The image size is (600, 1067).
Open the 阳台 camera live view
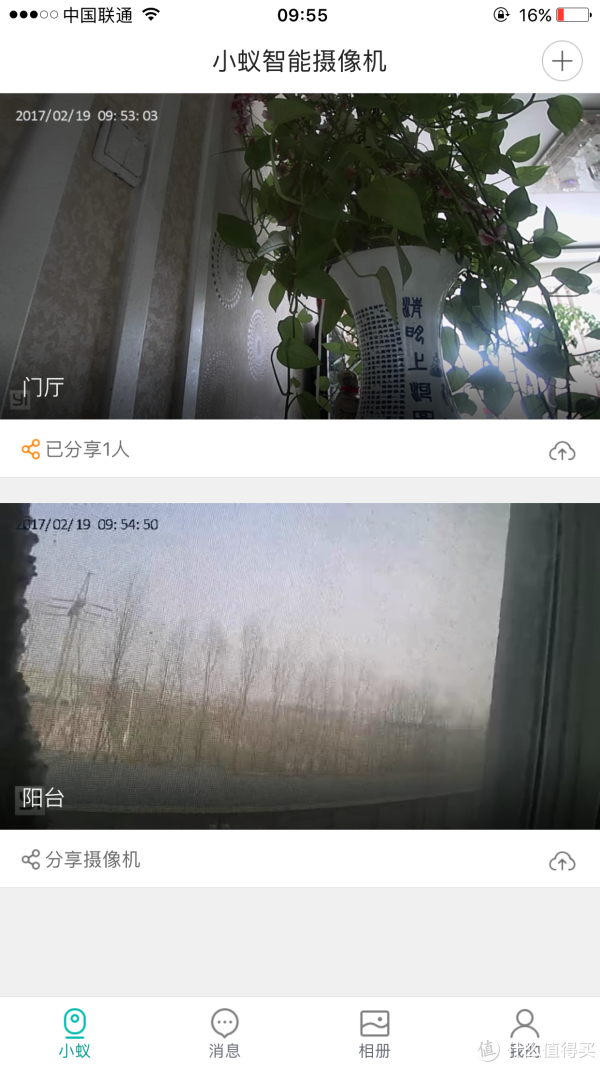[300, 666]
